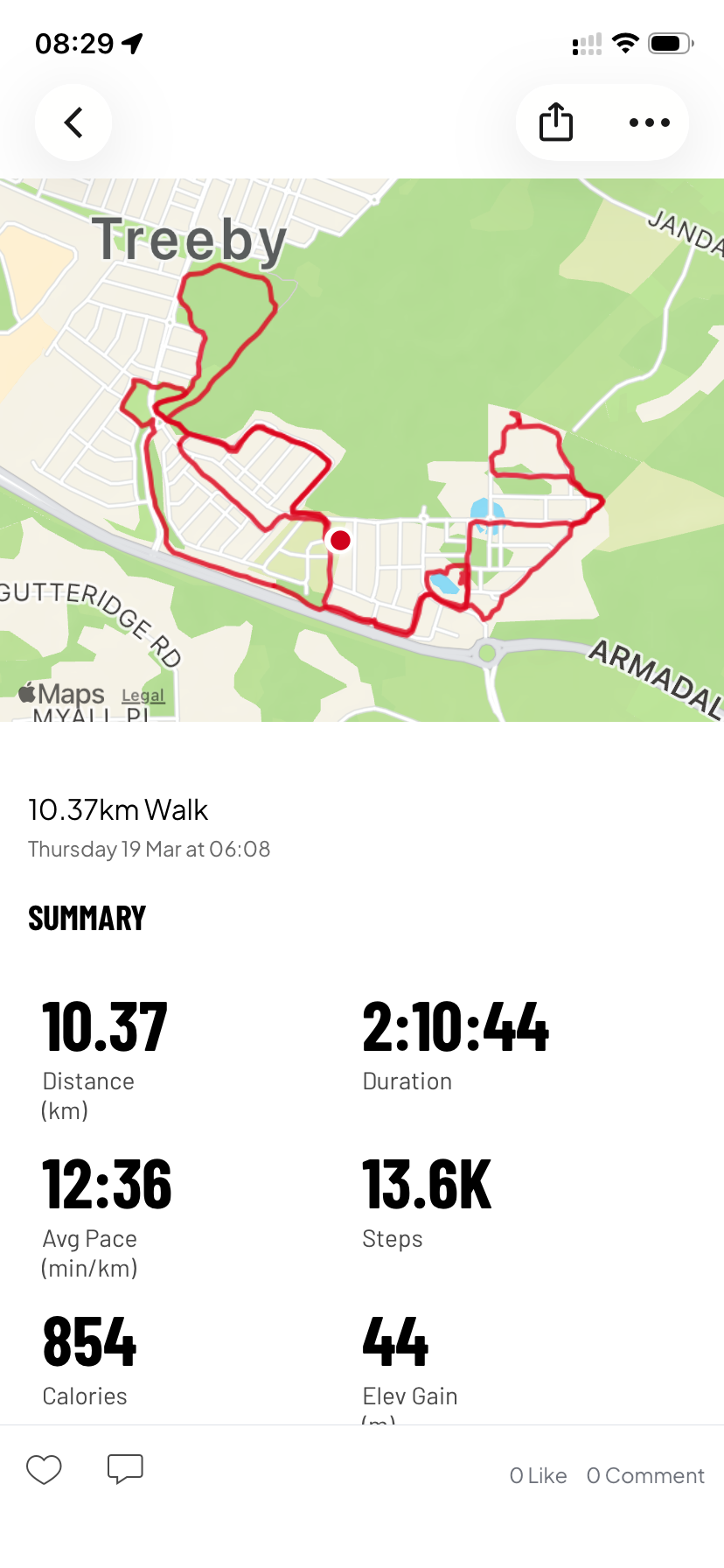This screenshot has width=724, height=1568.
Task: Open the walk route map
Action: point(362,450)
